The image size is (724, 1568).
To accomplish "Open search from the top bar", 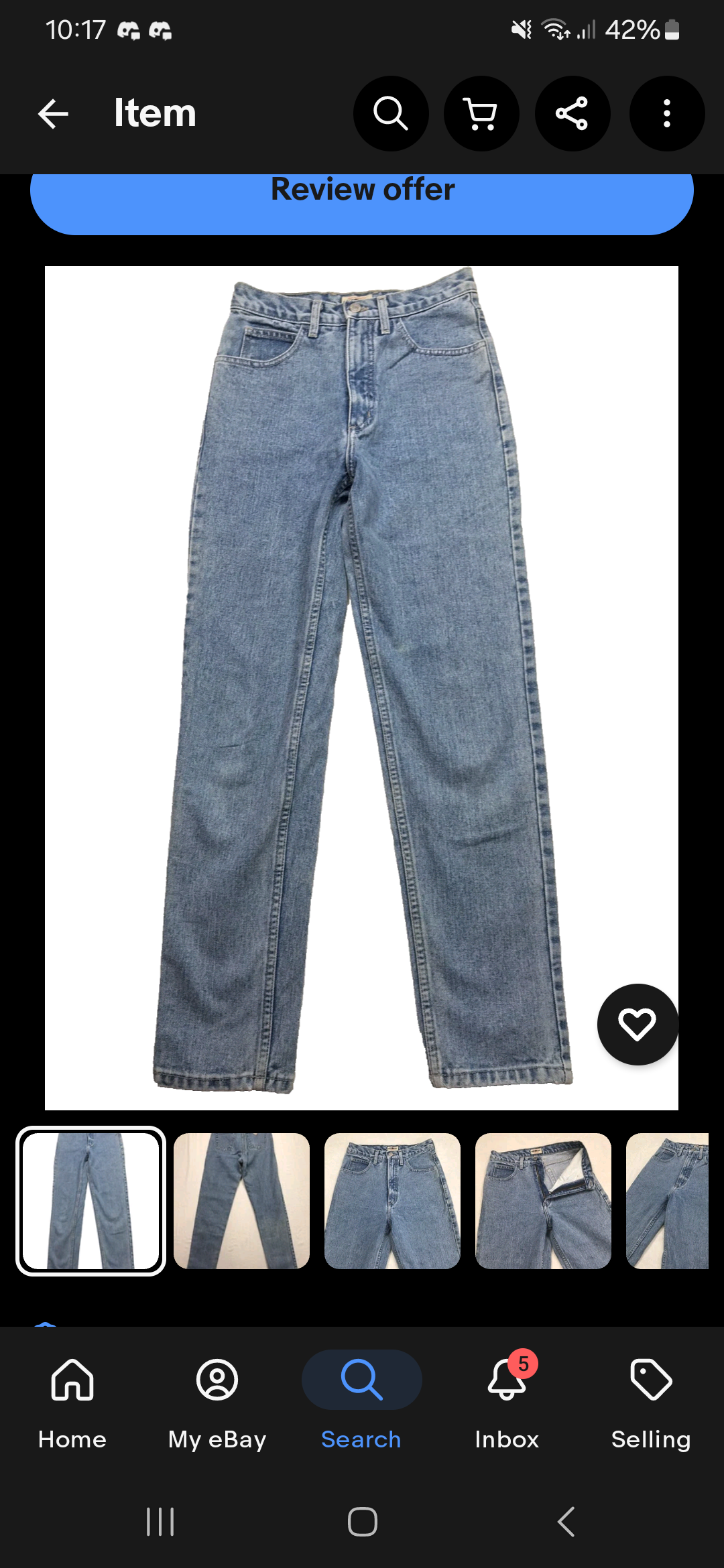I will (x=391, y=113).
